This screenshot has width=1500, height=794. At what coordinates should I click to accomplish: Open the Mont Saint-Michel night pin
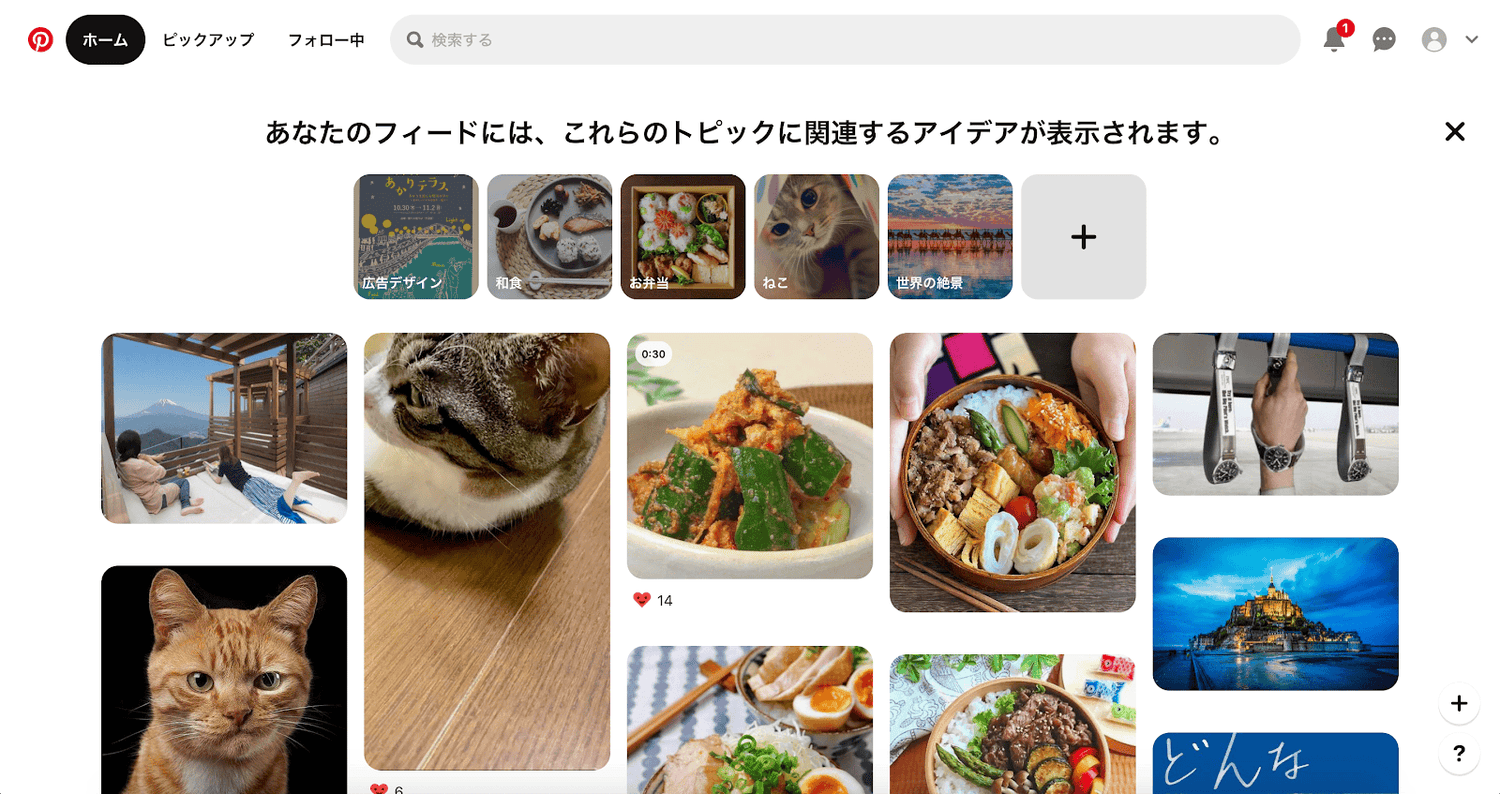pos(1275,613)
